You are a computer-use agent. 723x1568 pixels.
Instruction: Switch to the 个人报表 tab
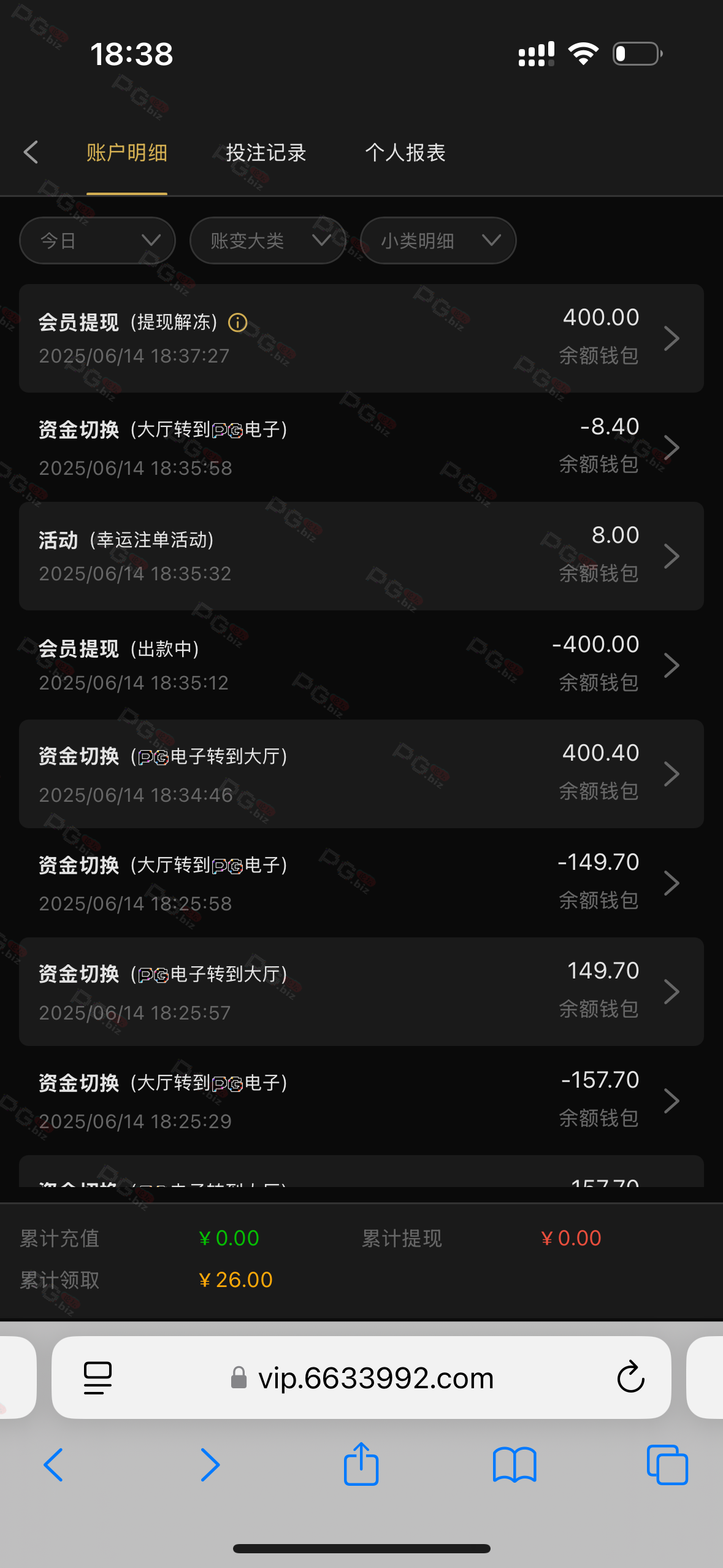click(405, 152)
